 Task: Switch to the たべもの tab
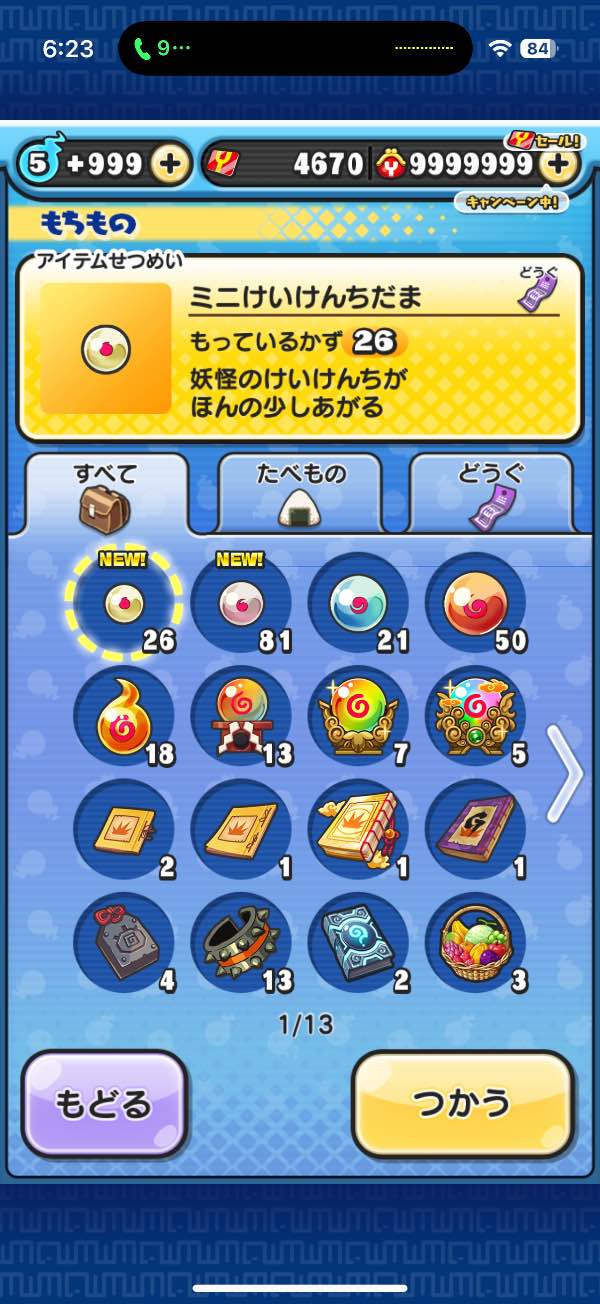[300, 492]
